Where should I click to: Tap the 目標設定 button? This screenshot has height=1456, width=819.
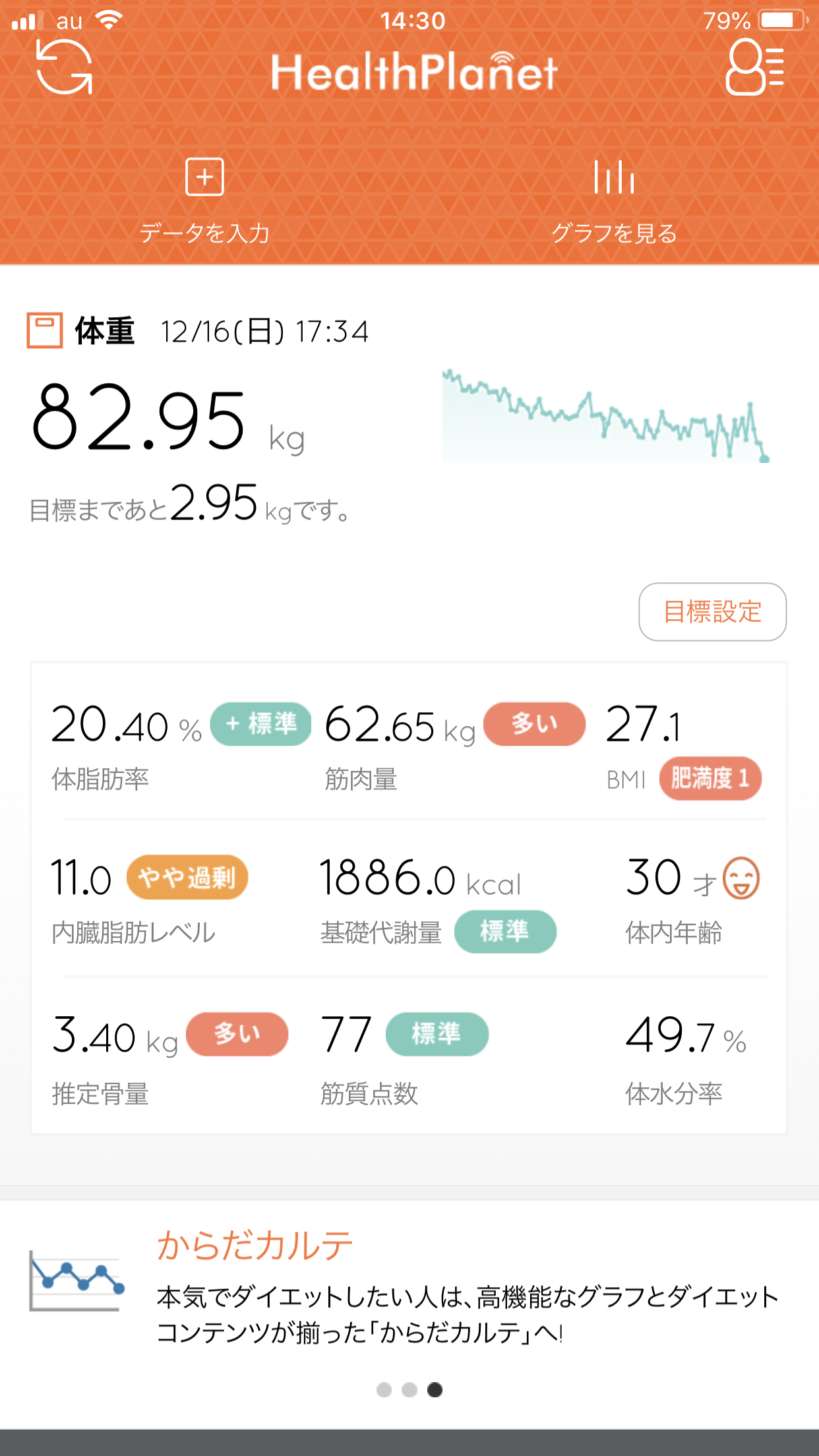coord(712,611)
